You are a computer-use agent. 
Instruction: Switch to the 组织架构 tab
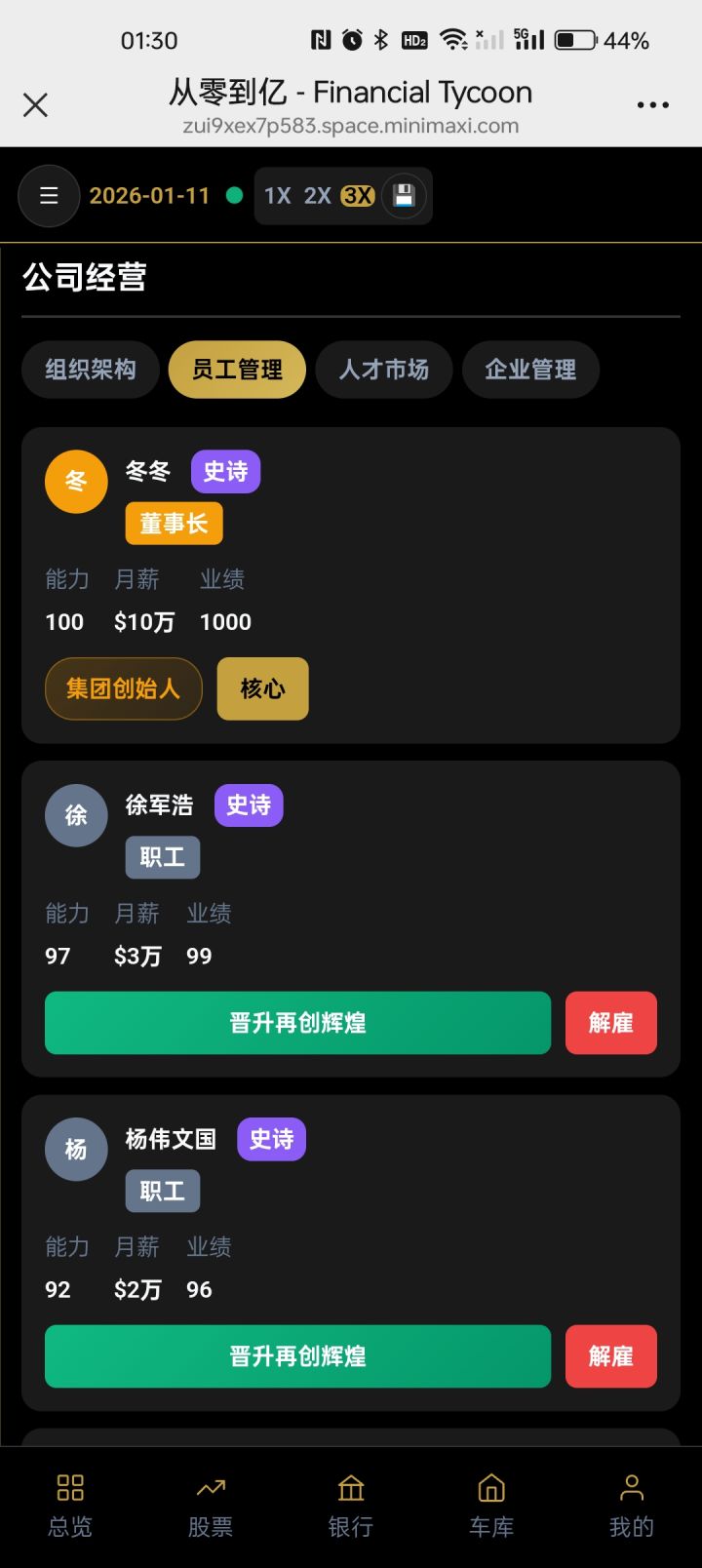coord(91,370)
